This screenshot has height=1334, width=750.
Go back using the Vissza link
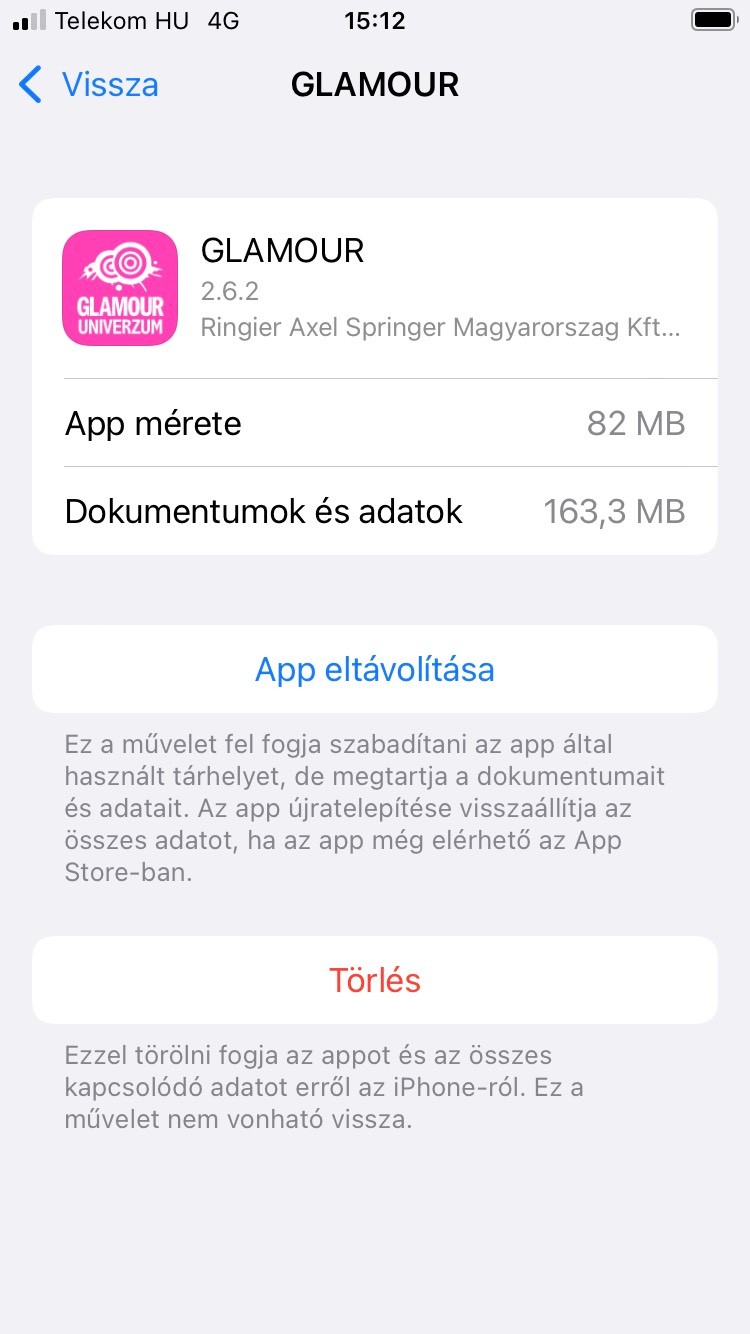110,85
